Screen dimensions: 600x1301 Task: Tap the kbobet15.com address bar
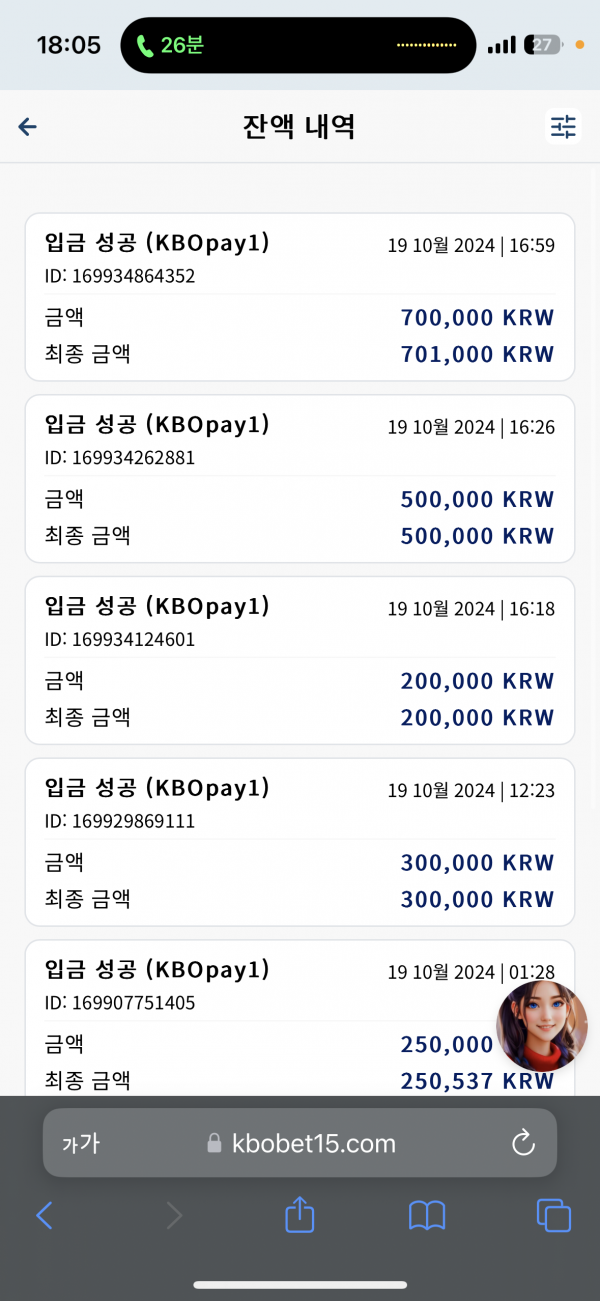(x=300, y=1143)
